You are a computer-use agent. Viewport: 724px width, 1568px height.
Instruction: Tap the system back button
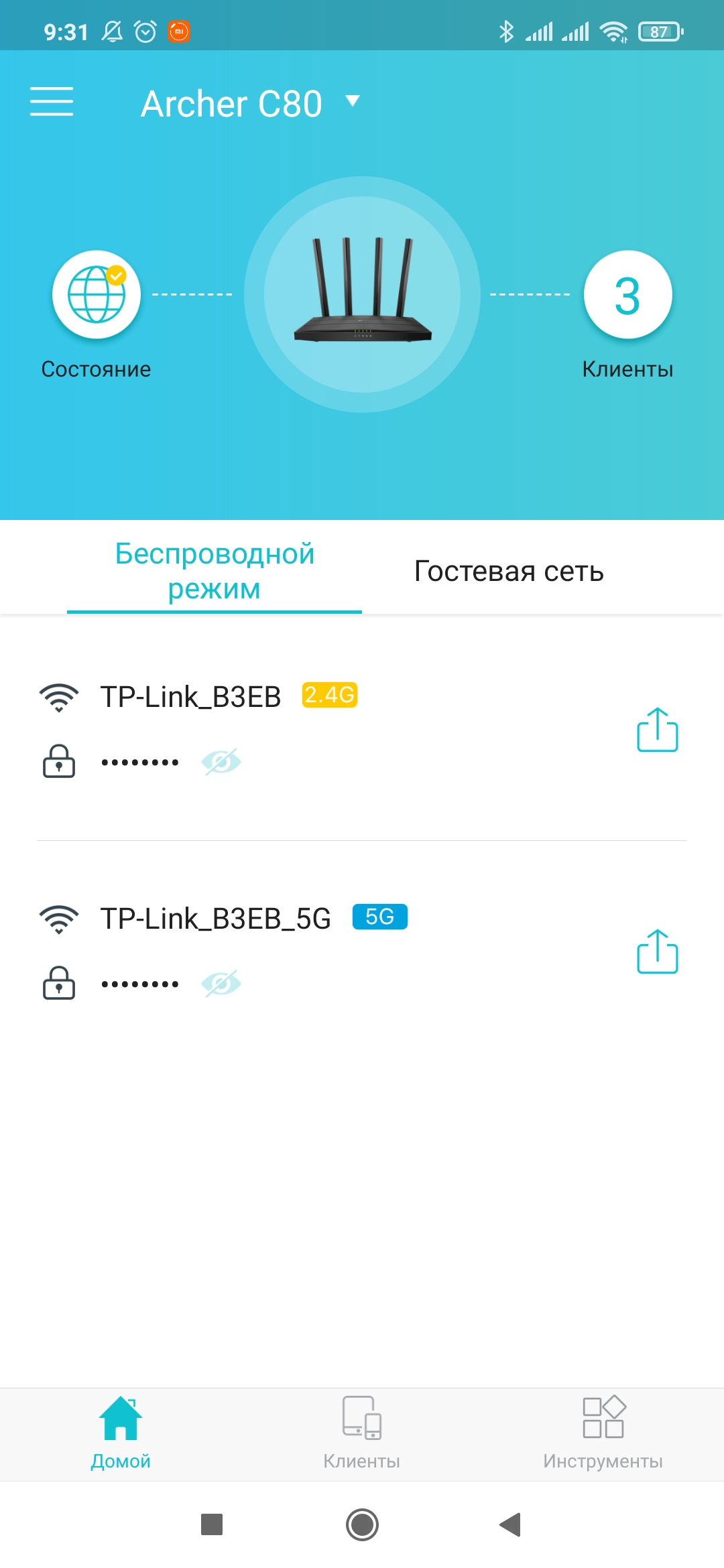[511, 1524]
